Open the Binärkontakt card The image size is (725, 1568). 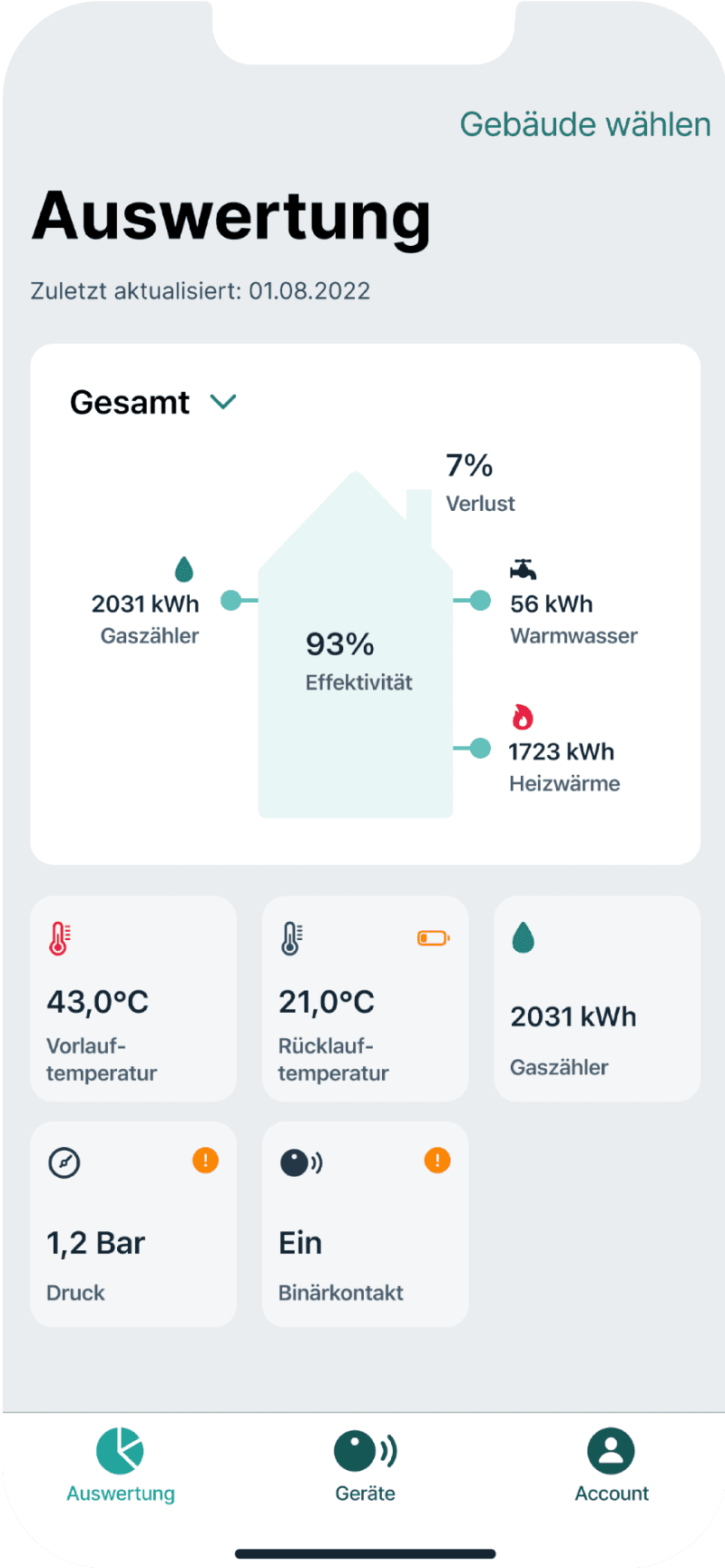366,1224
